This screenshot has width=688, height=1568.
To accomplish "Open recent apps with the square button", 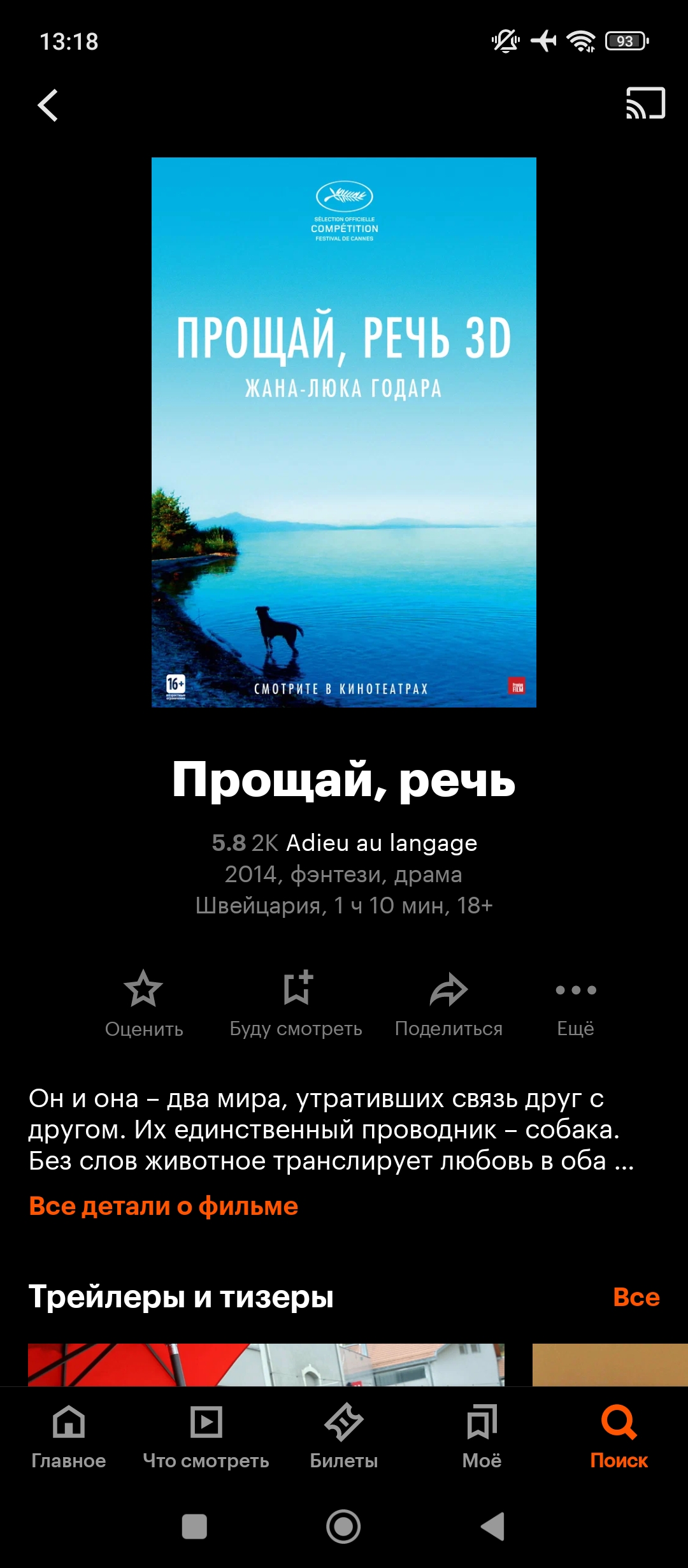I will (194, 1527).
